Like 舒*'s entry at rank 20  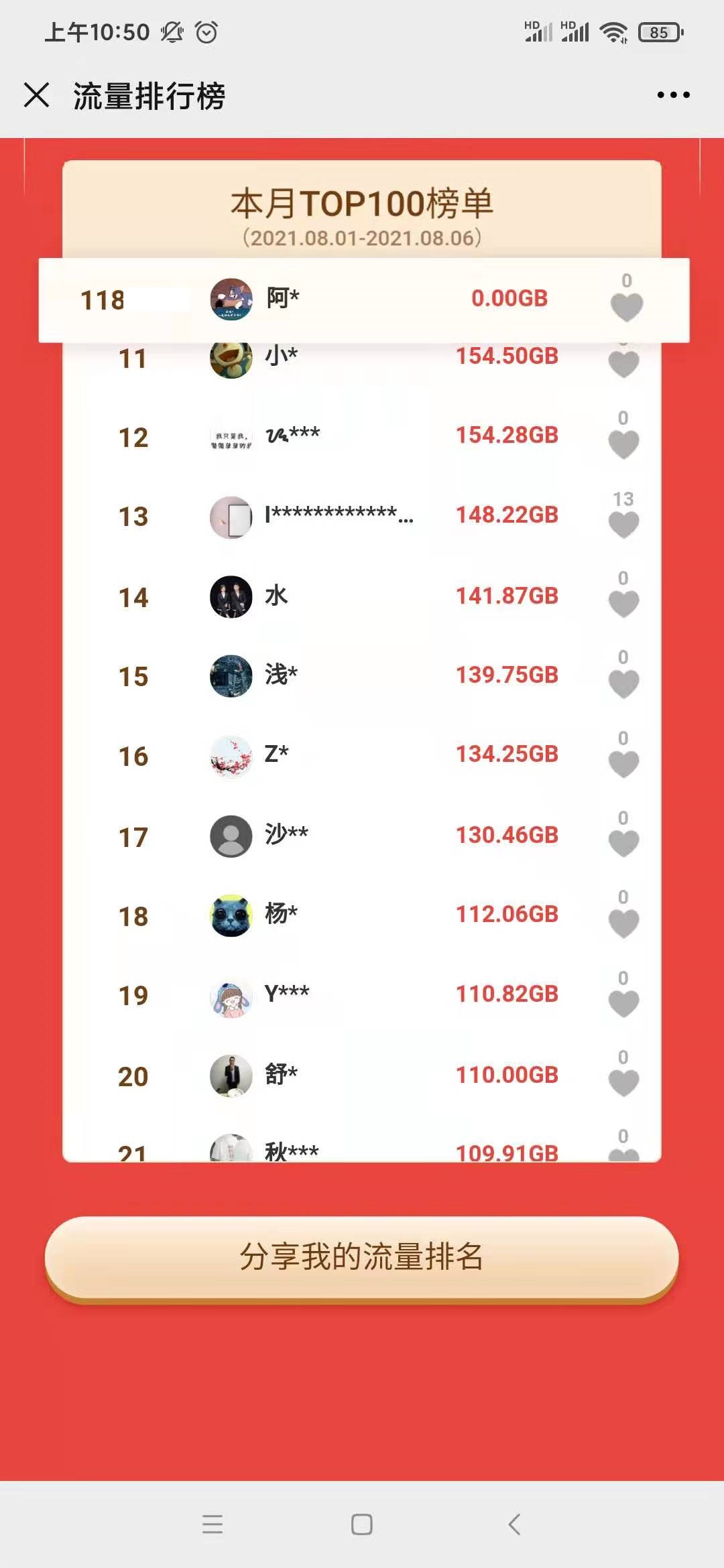coord(623,1082)
